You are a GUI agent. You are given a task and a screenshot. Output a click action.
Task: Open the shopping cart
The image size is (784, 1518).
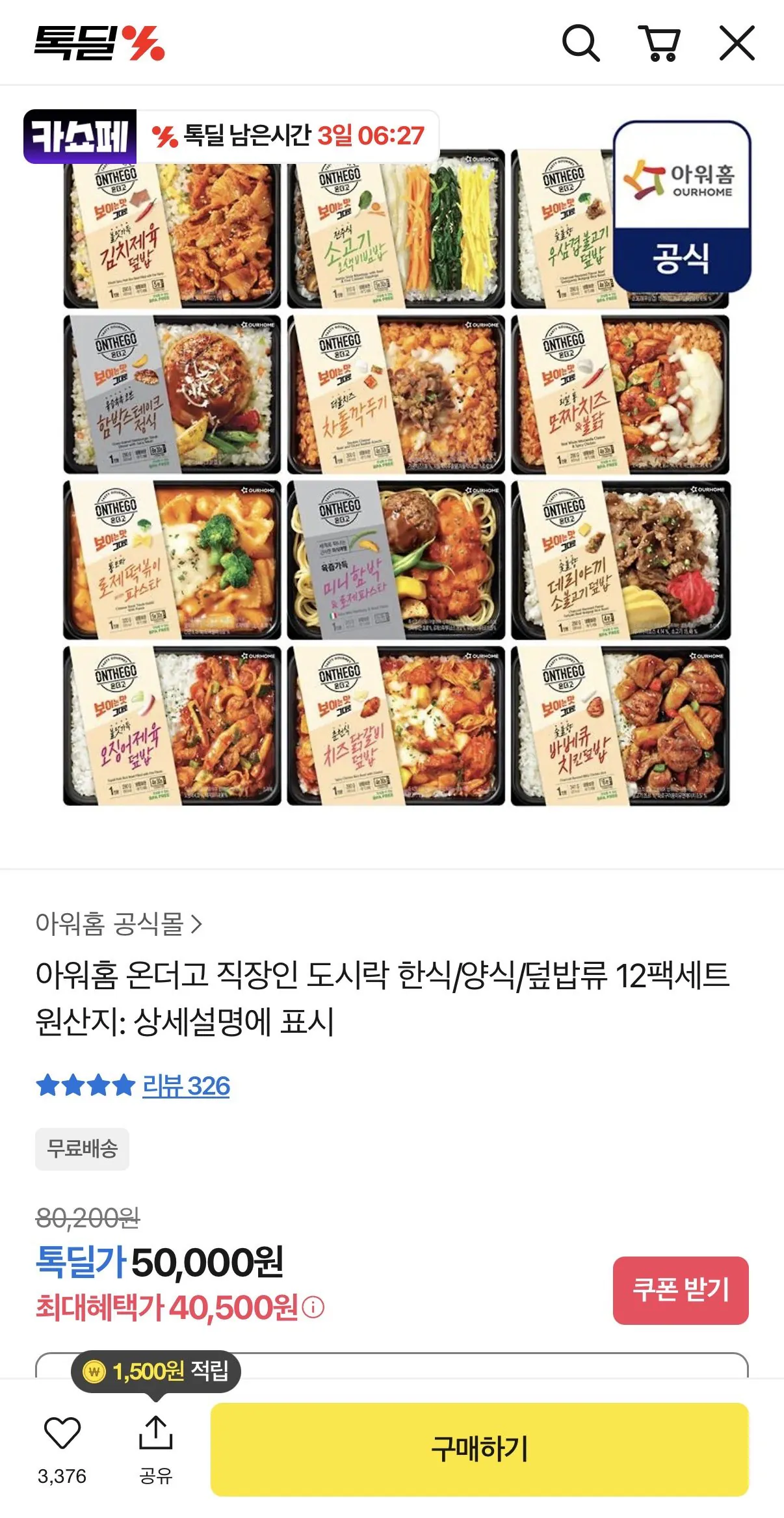pos(659,44)
